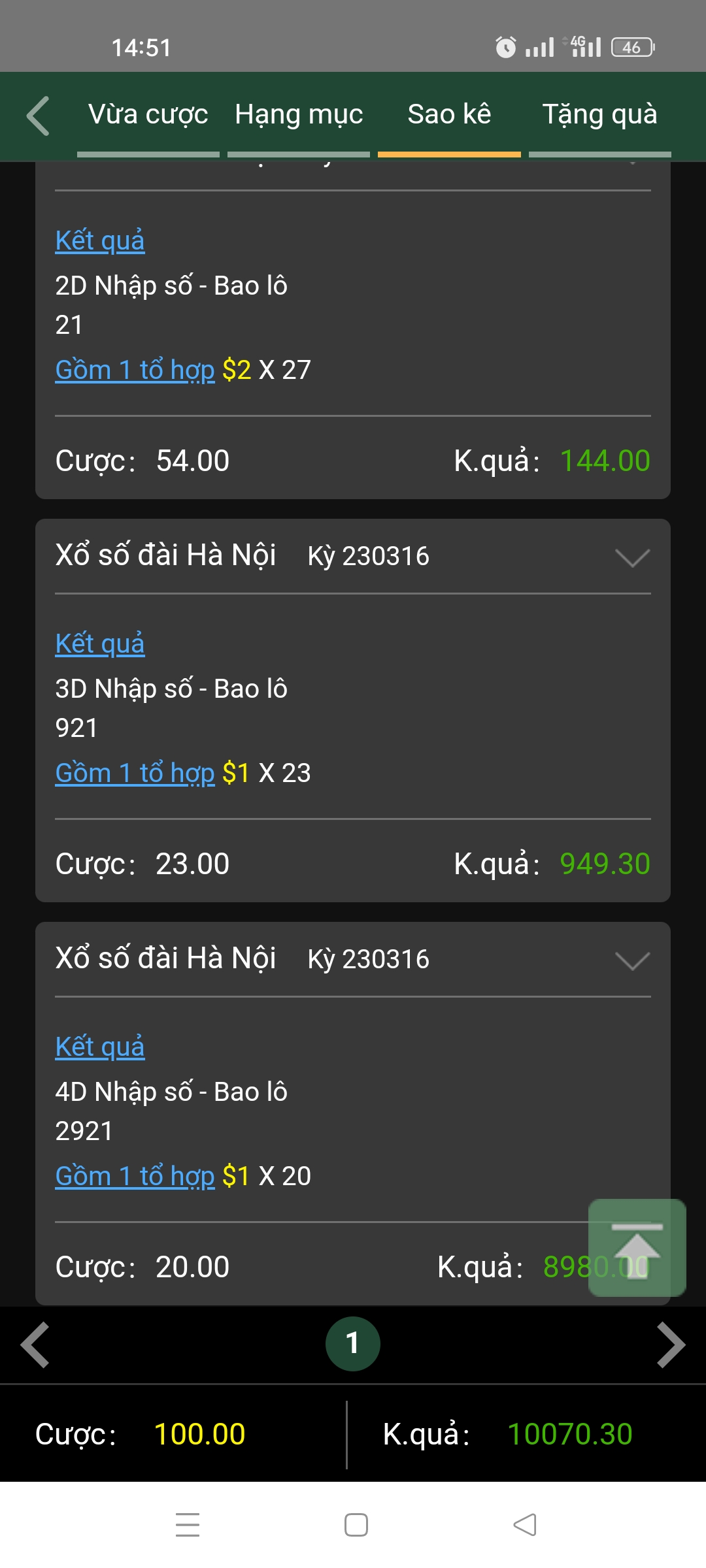This screenshot has width=706, height=1568.
Task: Open Kết quả link for 2D bet
Action: pyautogui.click(x=100, y=240)
